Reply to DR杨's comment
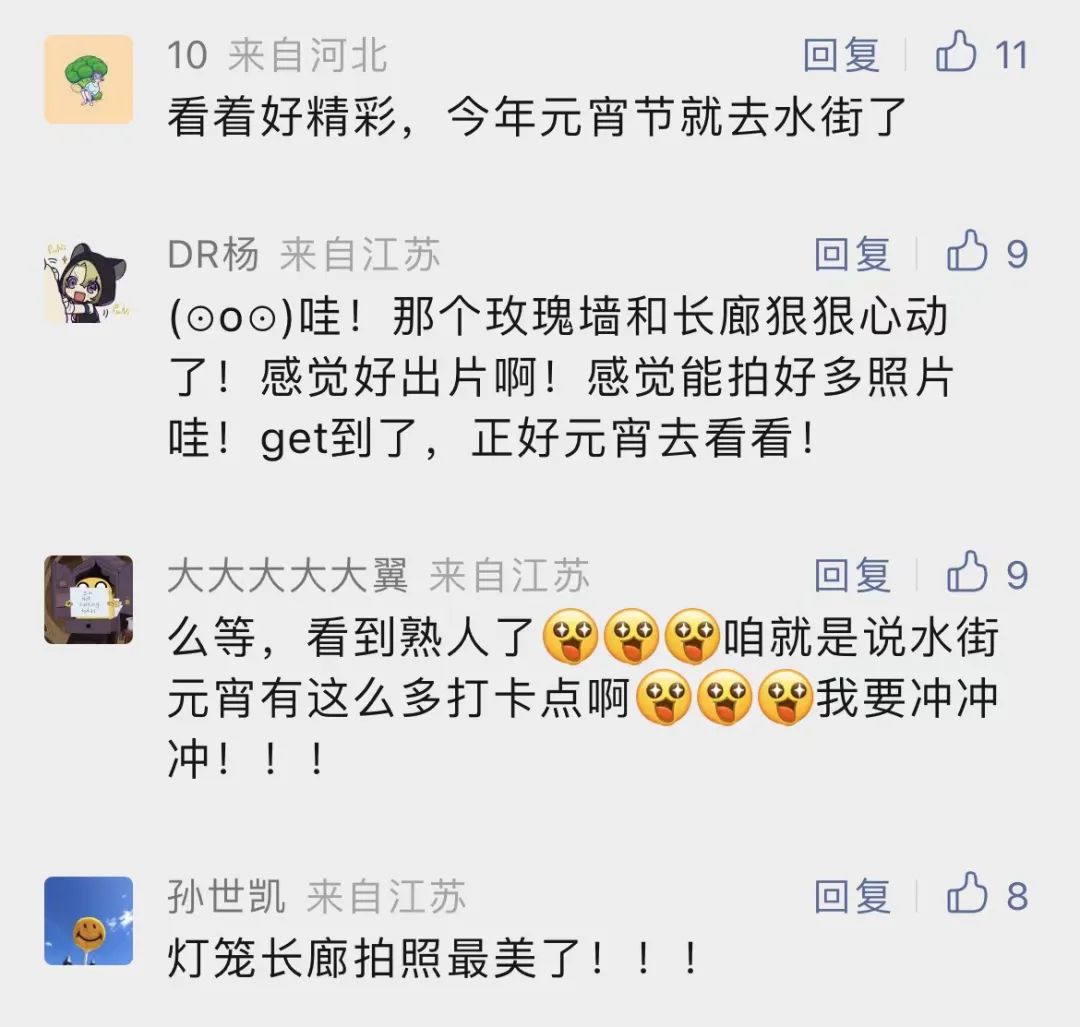This screenshot has width=1080, height=1027. (x=852, y=254)
